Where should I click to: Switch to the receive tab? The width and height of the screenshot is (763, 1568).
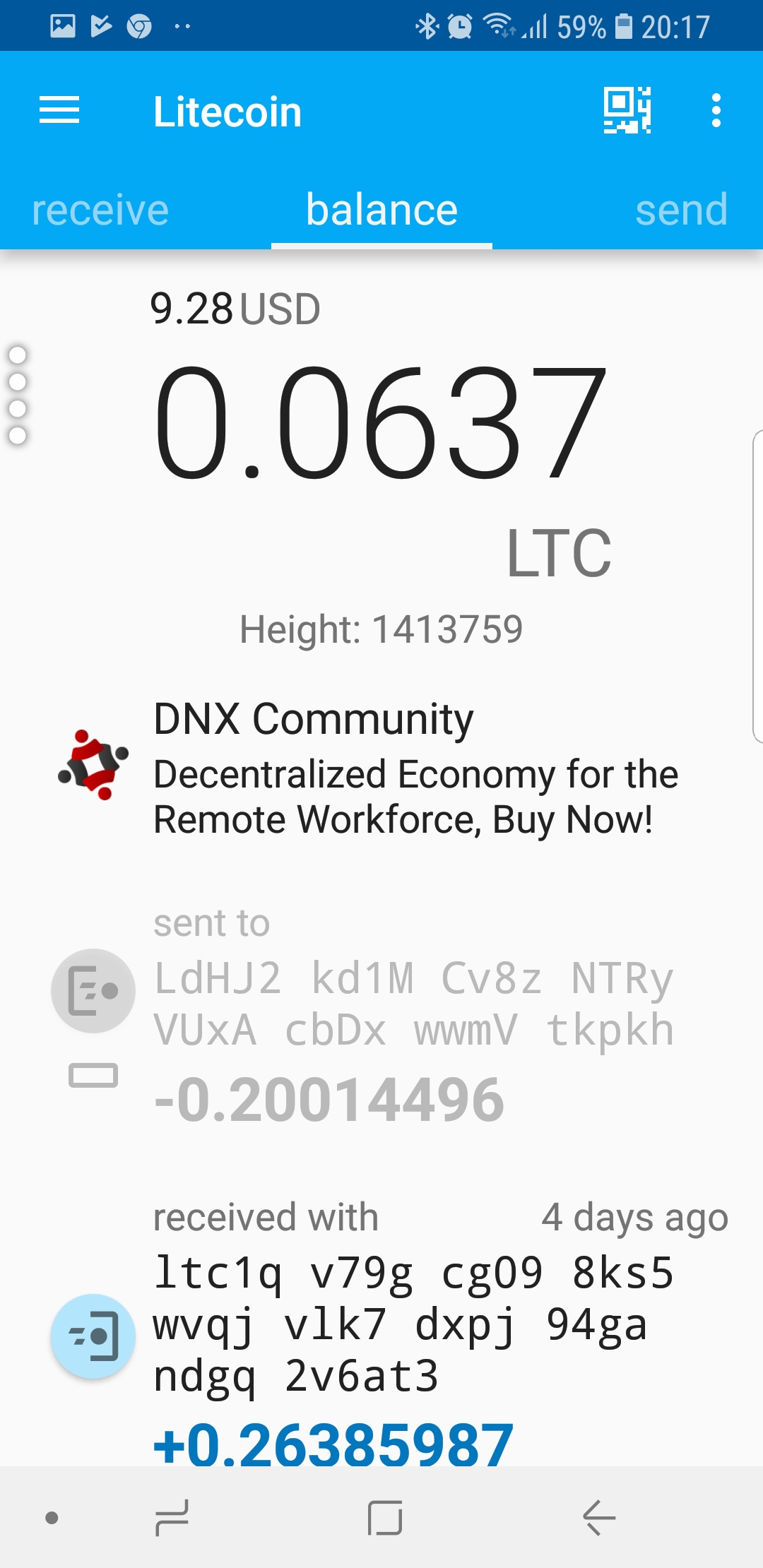[100, 210]
